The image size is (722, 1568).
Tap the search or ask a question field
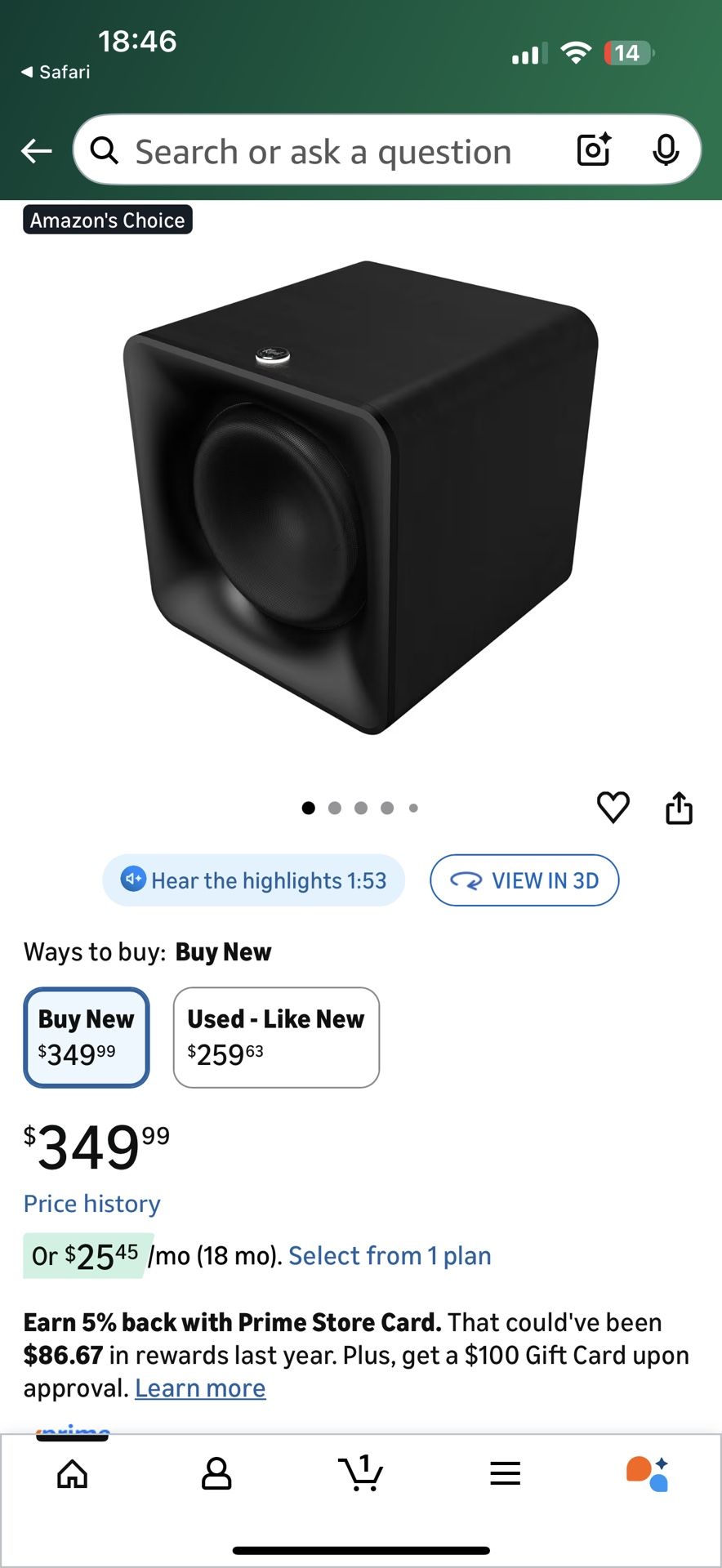[x=327, y=150]
